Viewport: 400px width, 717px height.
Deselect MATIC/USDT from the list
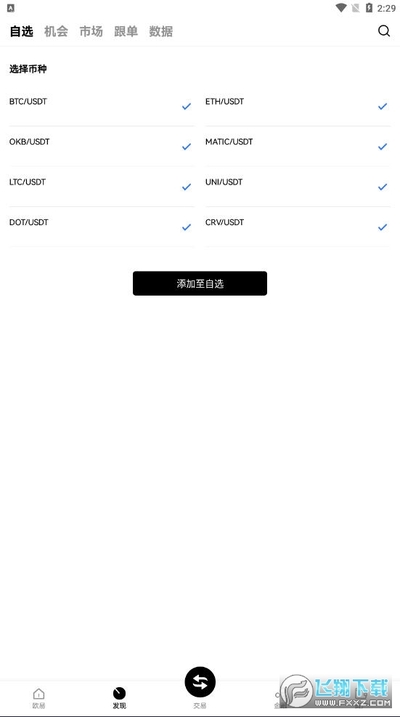pyautogui.click(x=298, y=146)
